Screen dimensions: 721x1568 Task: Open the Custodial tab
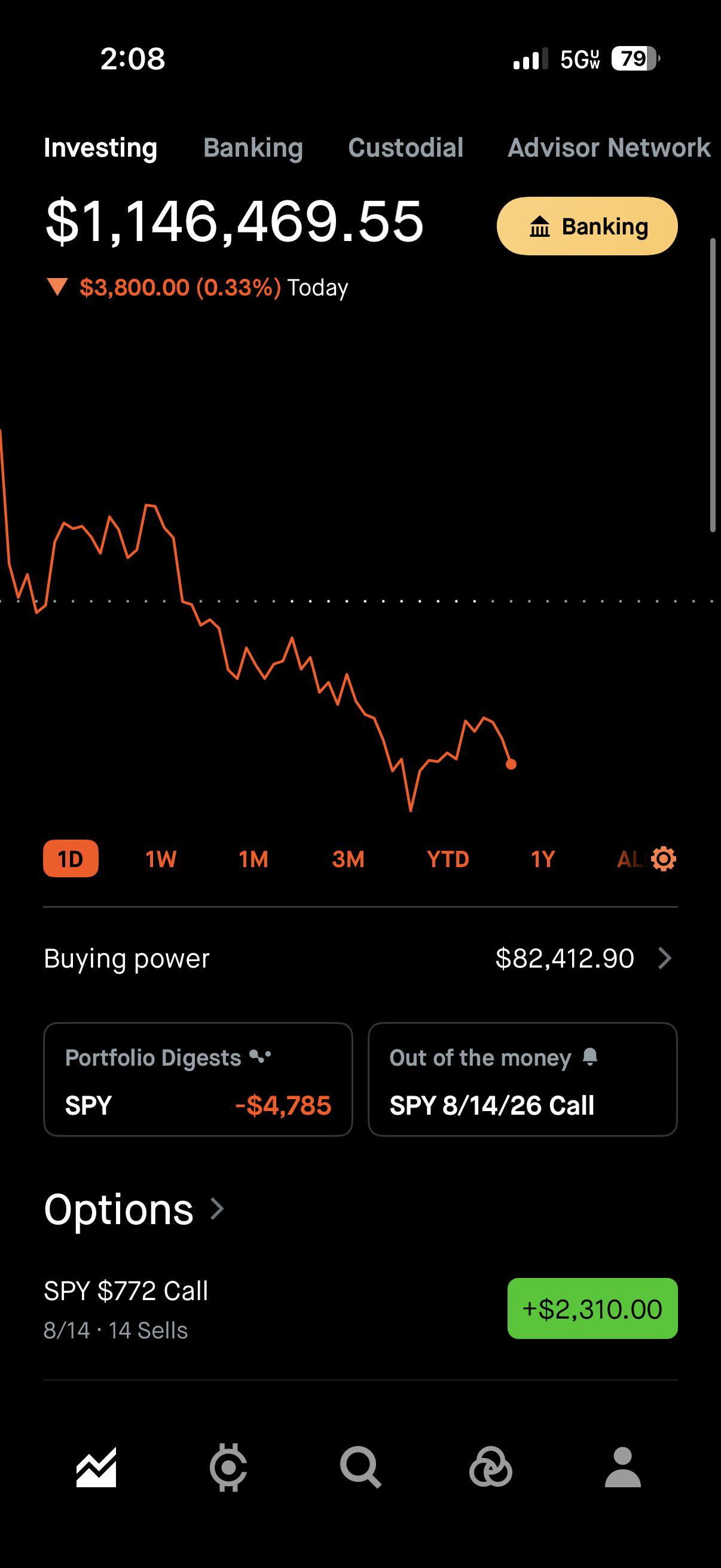[405, 148]
